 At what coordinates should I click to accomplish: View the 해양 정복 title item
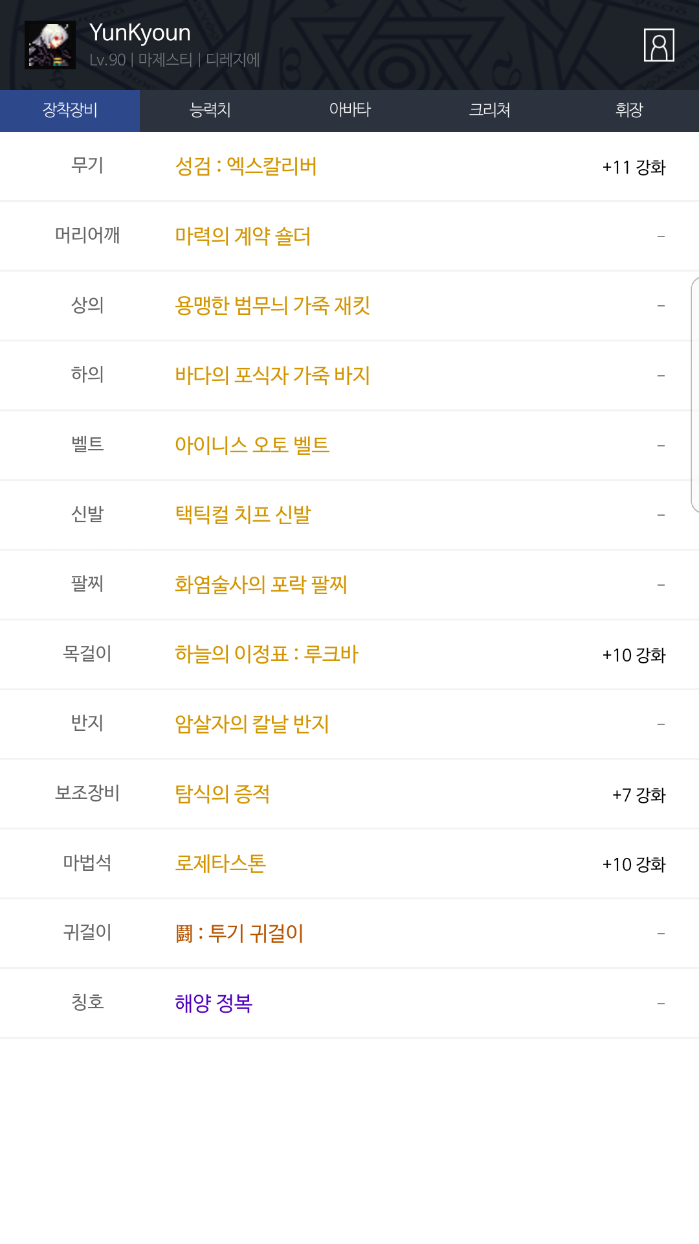(213, 1003)
